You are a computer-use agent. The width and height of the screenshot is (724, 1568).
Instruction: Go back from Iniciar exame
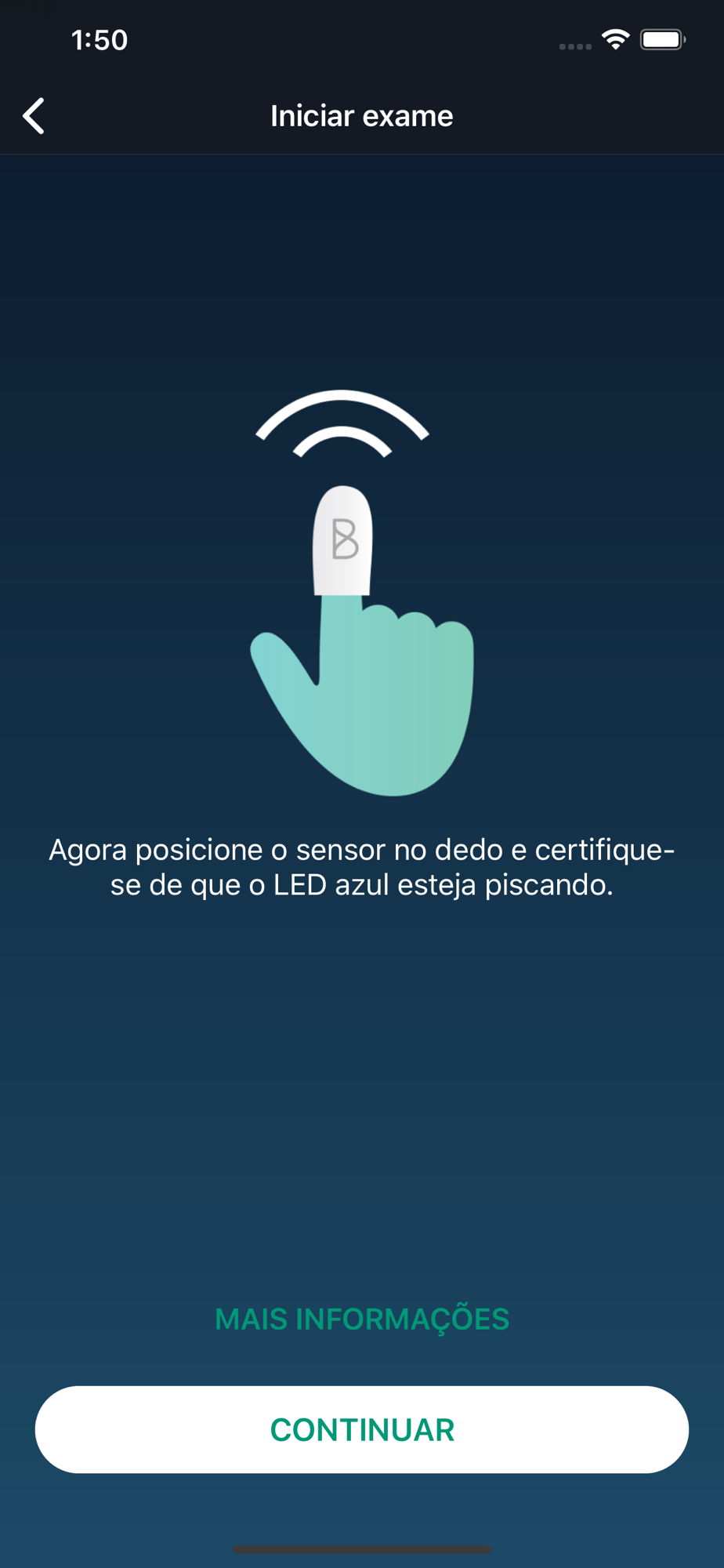pos(34,116)
